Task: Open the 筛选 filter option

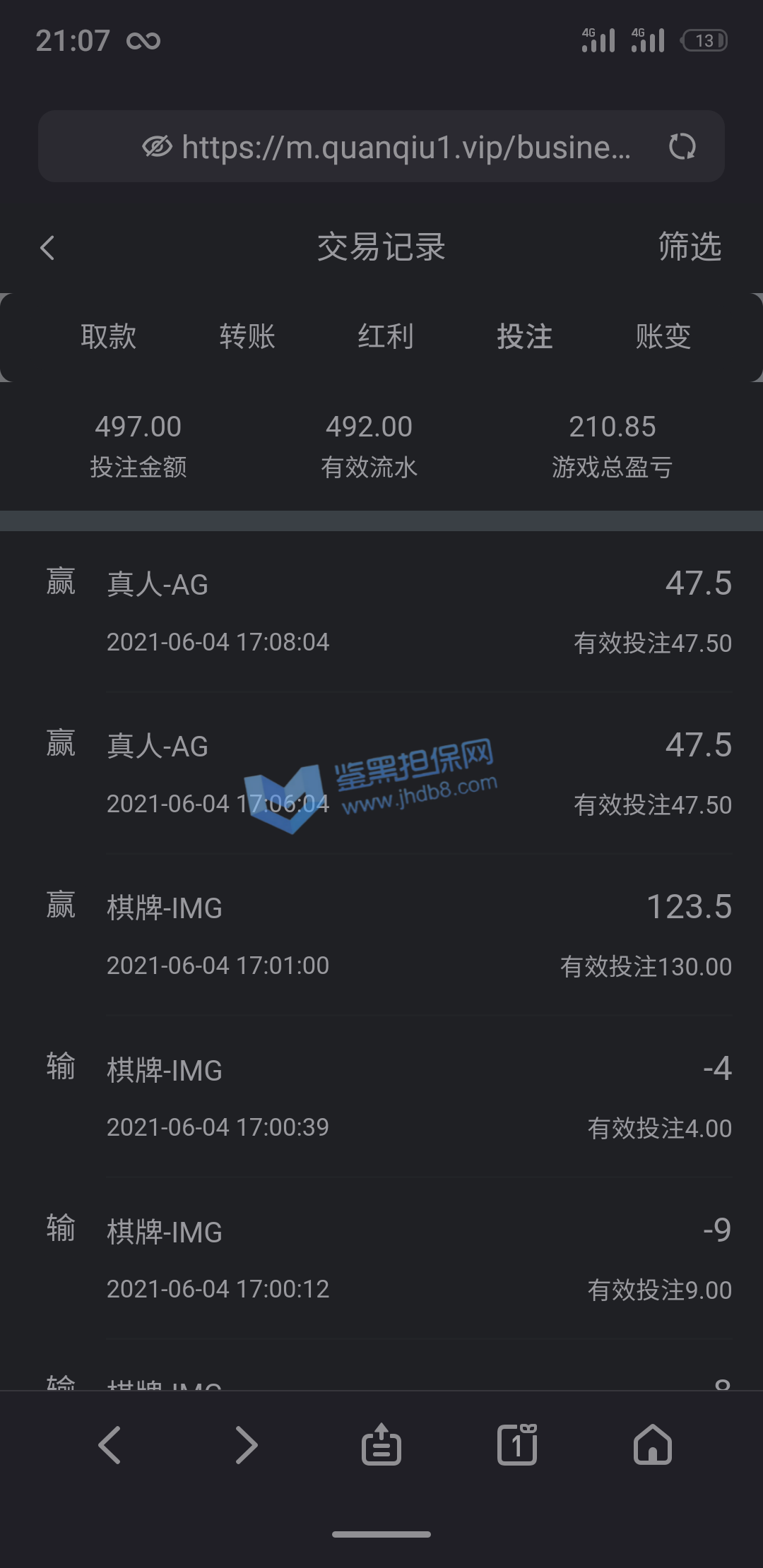Action: pos(689,247)
